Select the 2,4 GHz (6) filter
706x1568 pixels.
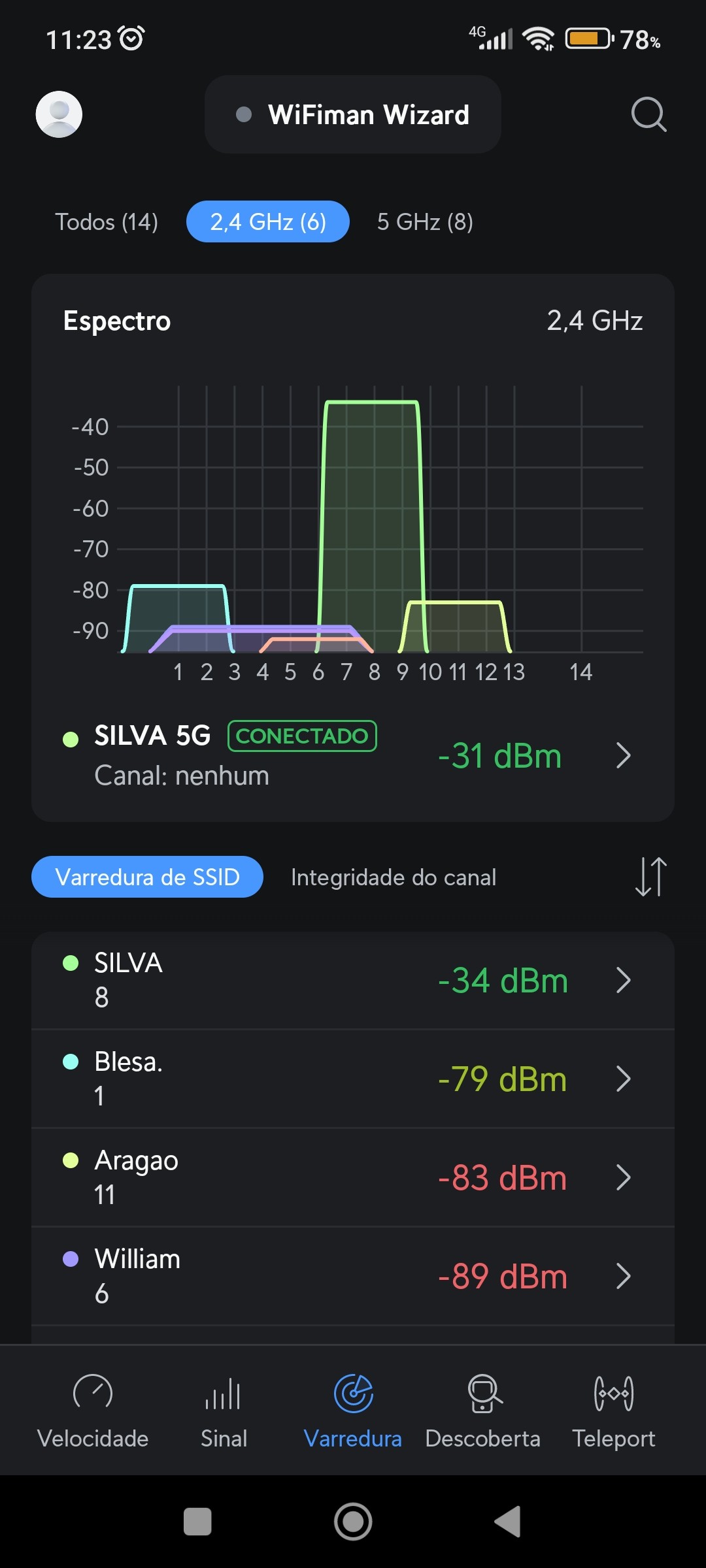tap(268, 222)
